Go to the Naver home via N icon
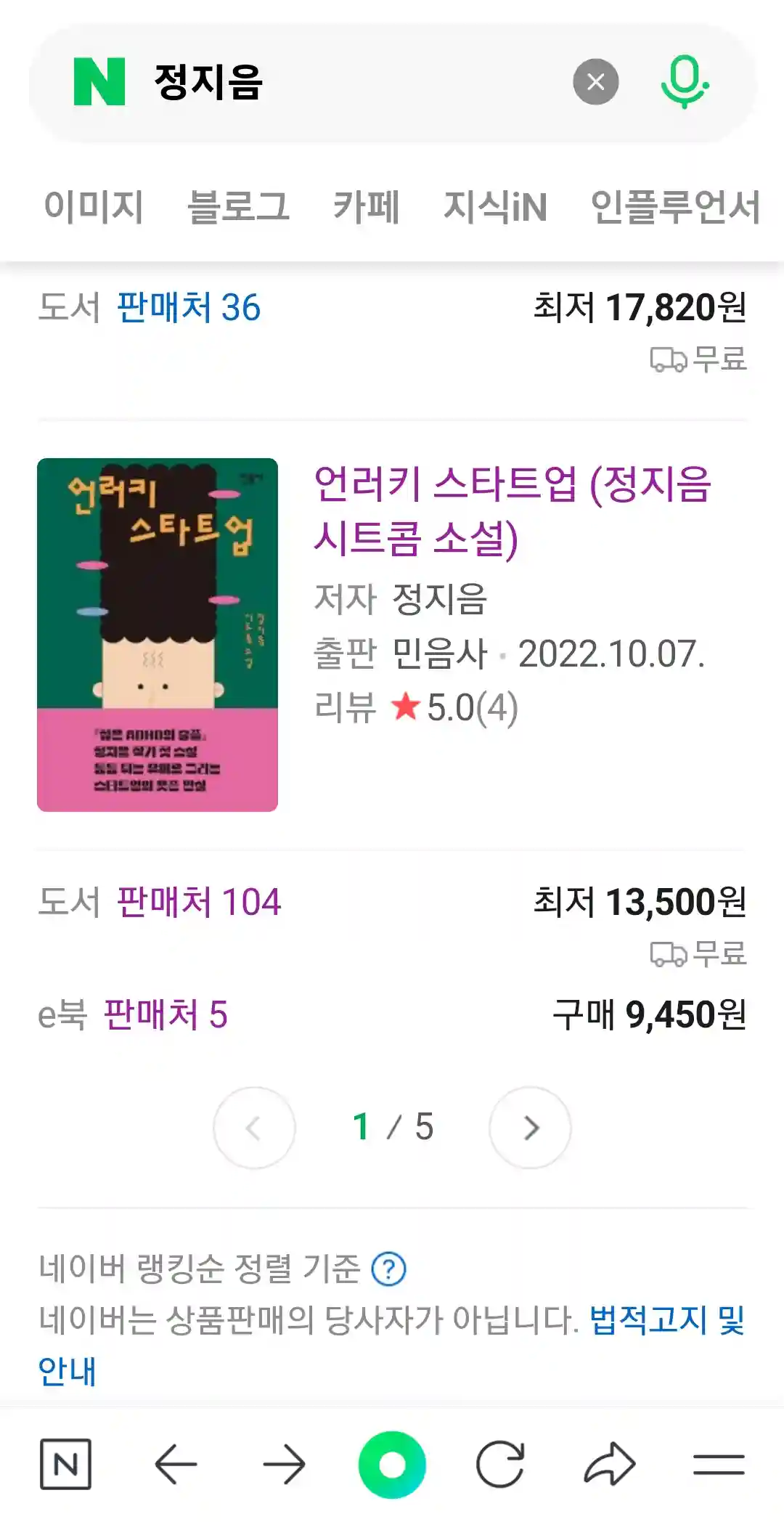The image size is (784, 1522). tap(65, 1464)
